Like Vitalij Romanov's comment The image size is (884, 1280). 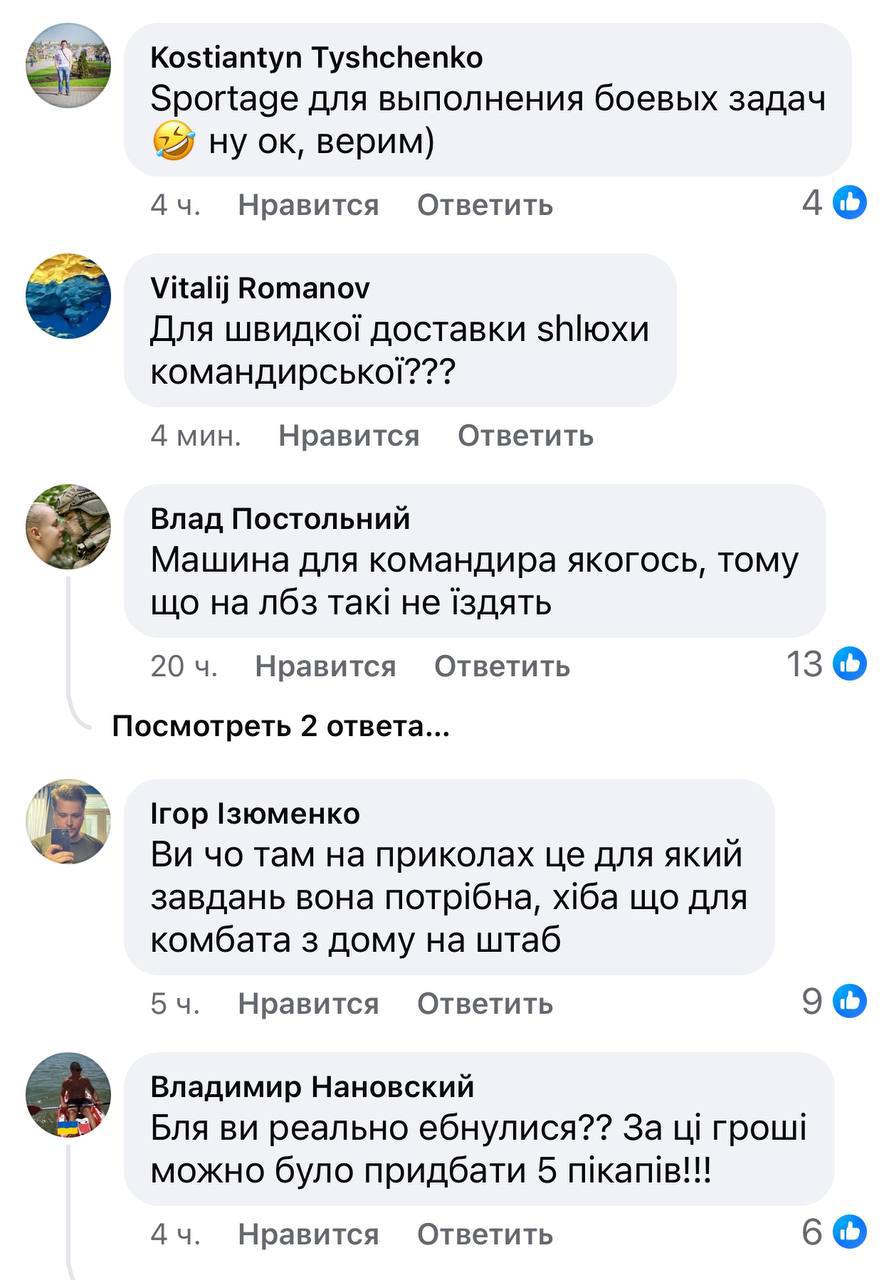(x=349, y=436)
